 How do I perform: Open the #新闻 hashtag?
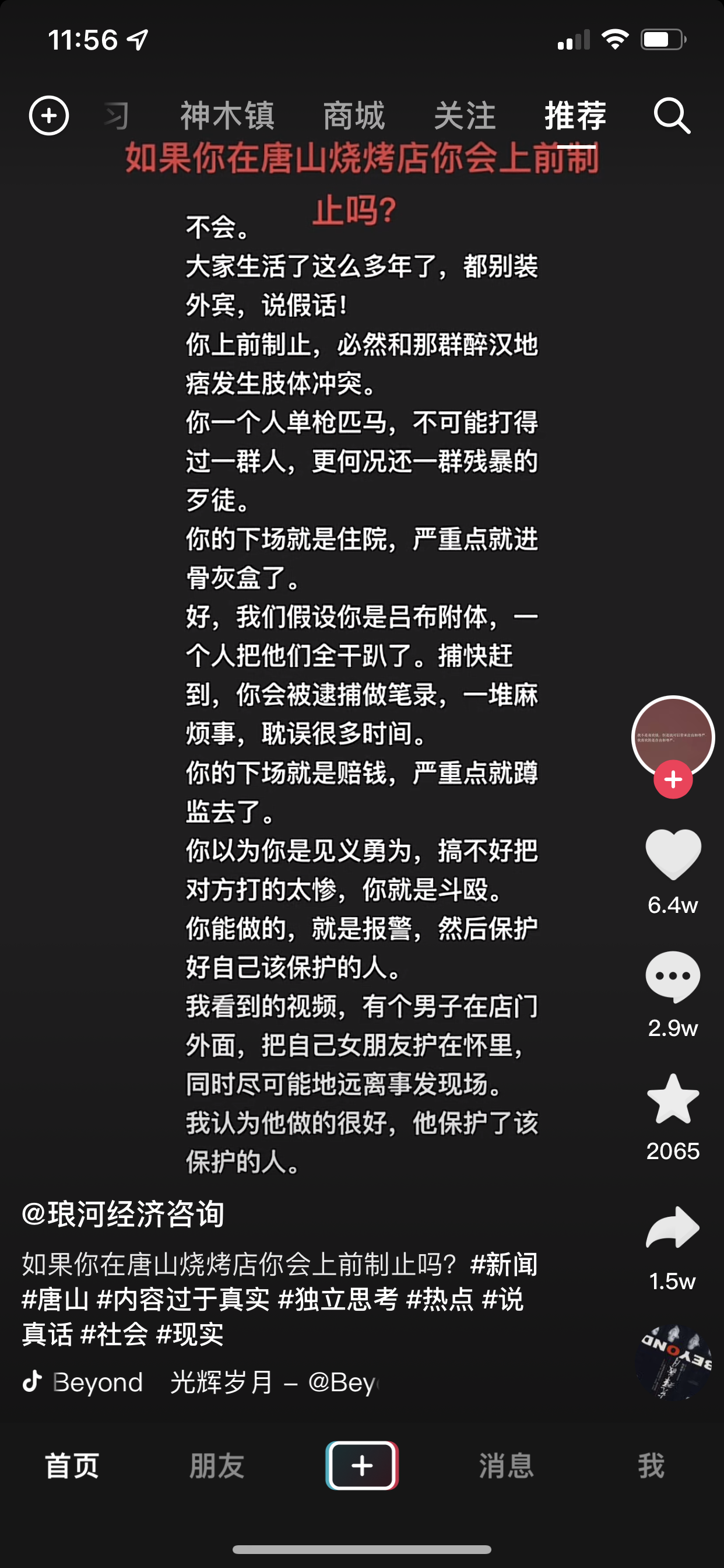[504, 1265]
